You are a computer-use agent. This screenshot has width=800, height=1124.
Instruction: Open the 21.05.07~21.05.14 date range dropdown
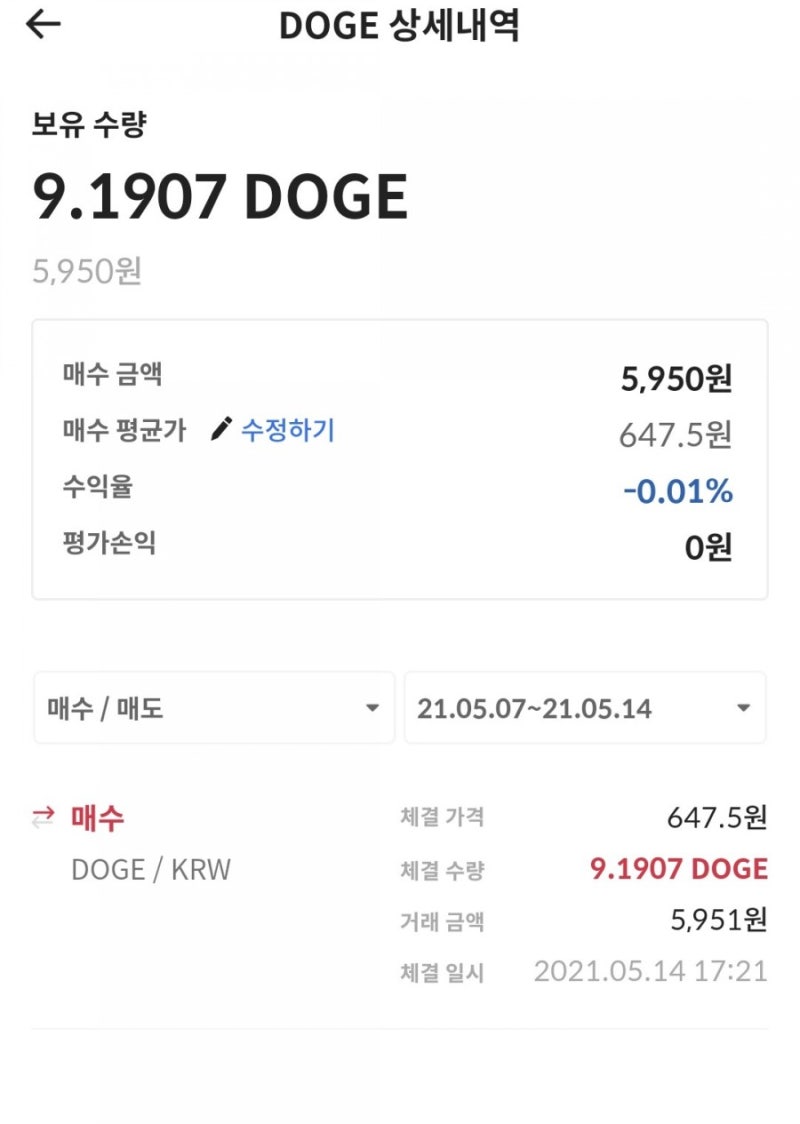click(x=585, y=708)
